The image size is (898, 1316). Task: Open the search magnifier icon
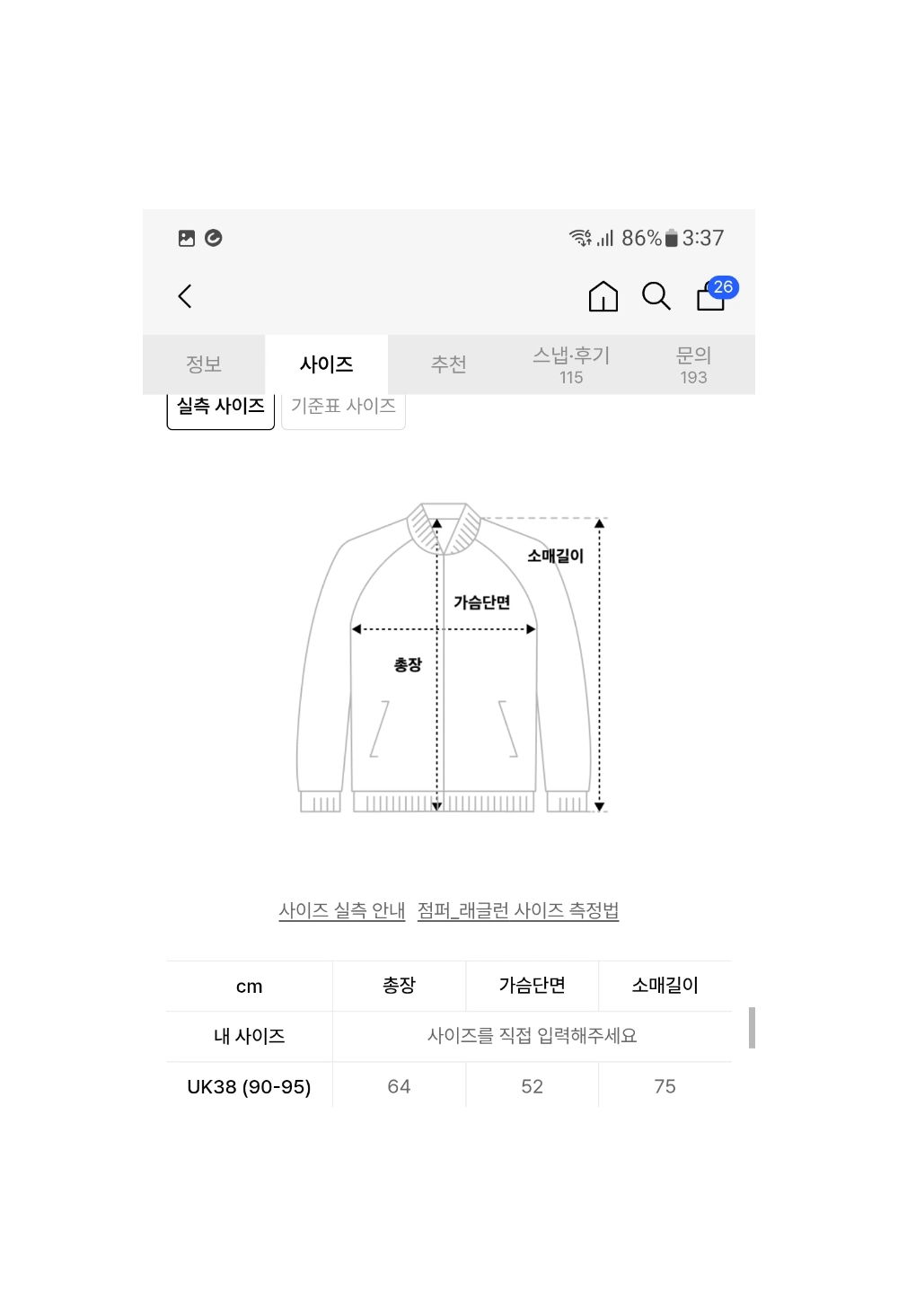pyautogui.click(x=656, y=296)
